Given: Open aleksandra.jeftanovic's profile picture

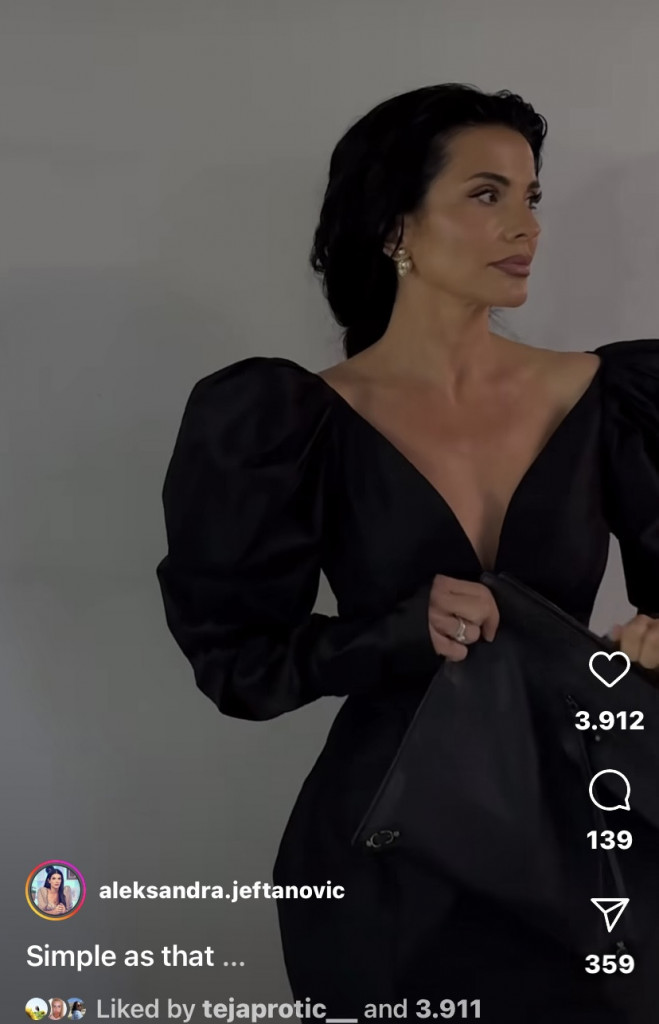Looking at the screenshot, I should [x=55, y=890].
